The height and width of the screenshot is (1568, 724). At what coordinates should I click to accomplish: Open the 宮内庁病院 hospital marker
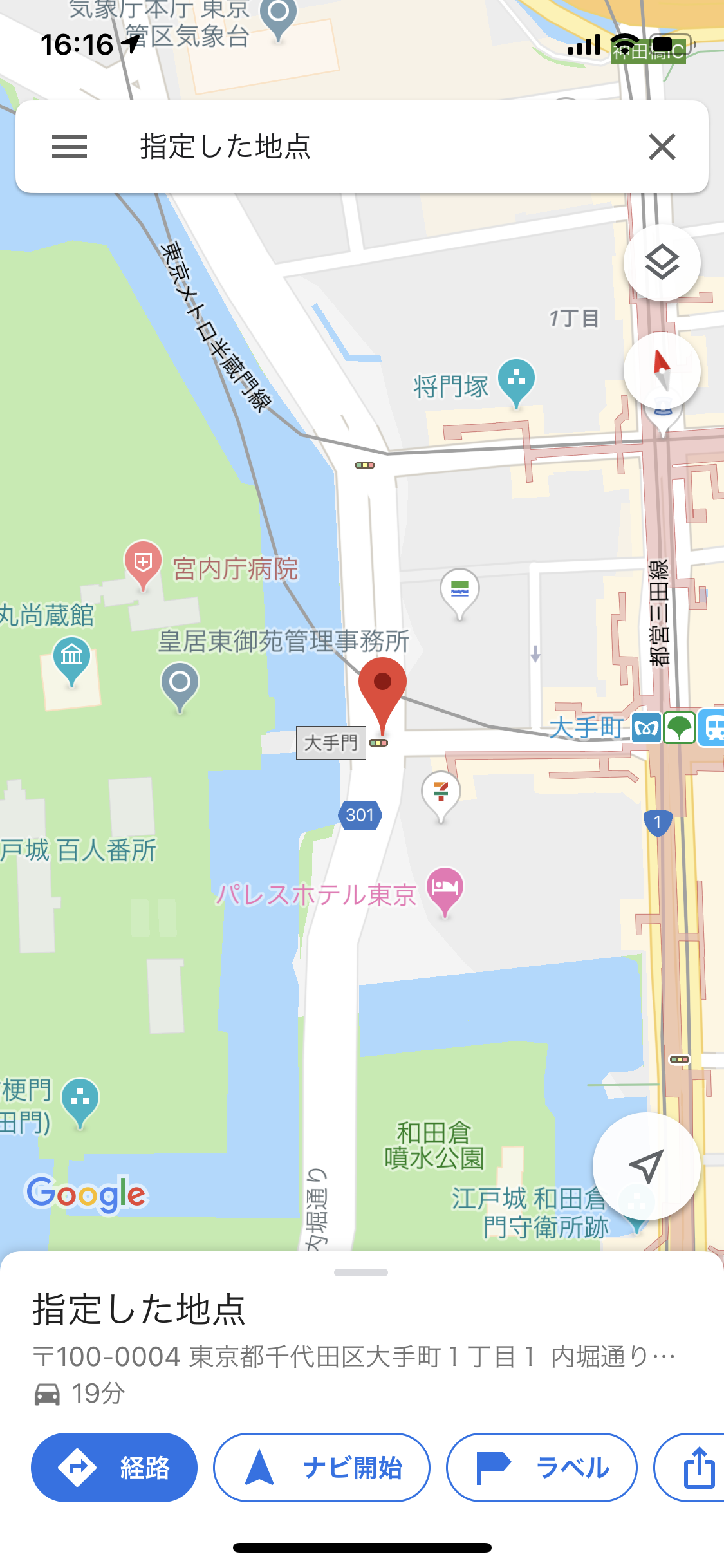click(143, 565)
